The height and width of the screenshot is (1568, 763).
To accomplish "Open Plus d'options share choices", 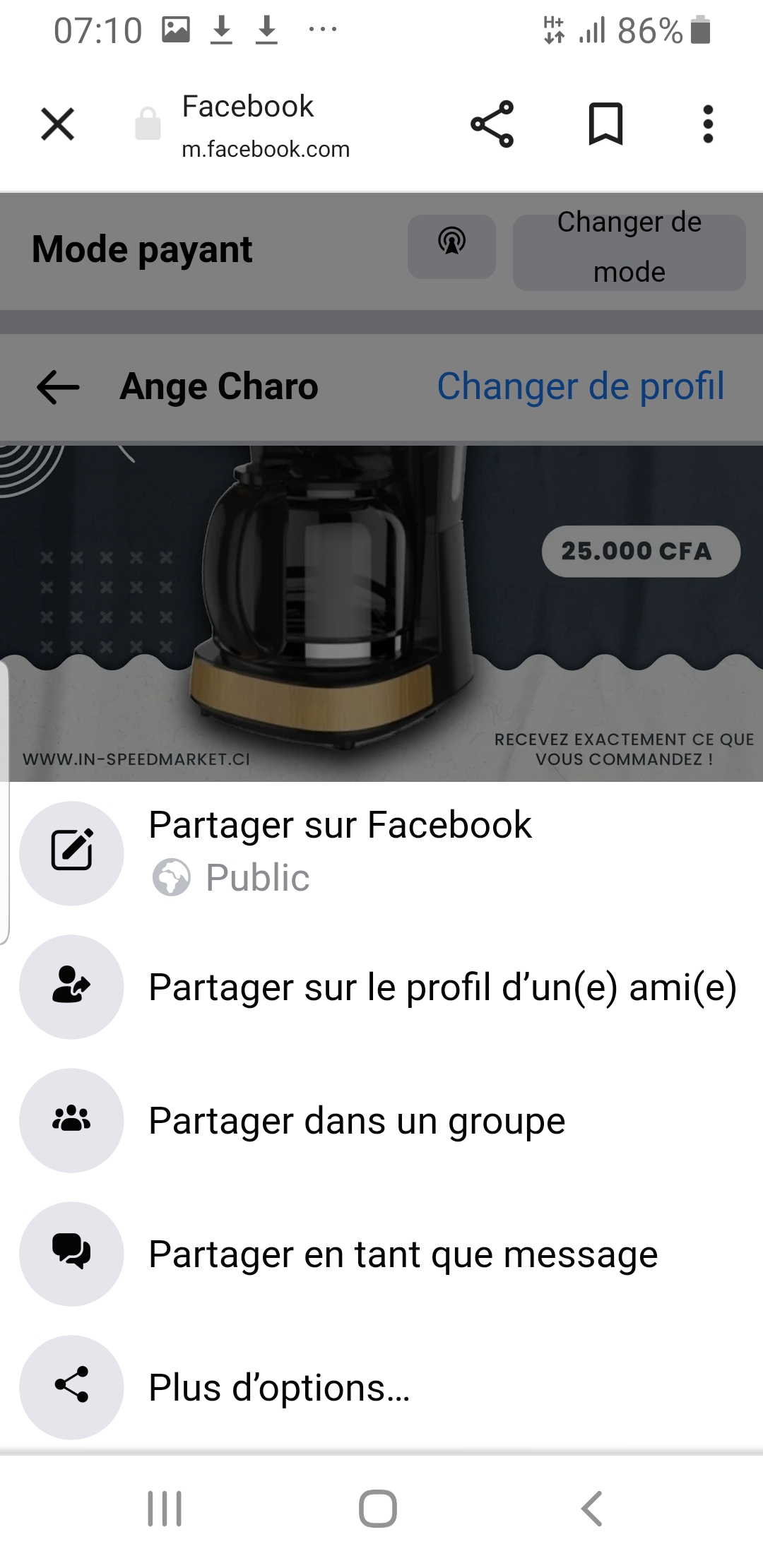I will 279,1387.
